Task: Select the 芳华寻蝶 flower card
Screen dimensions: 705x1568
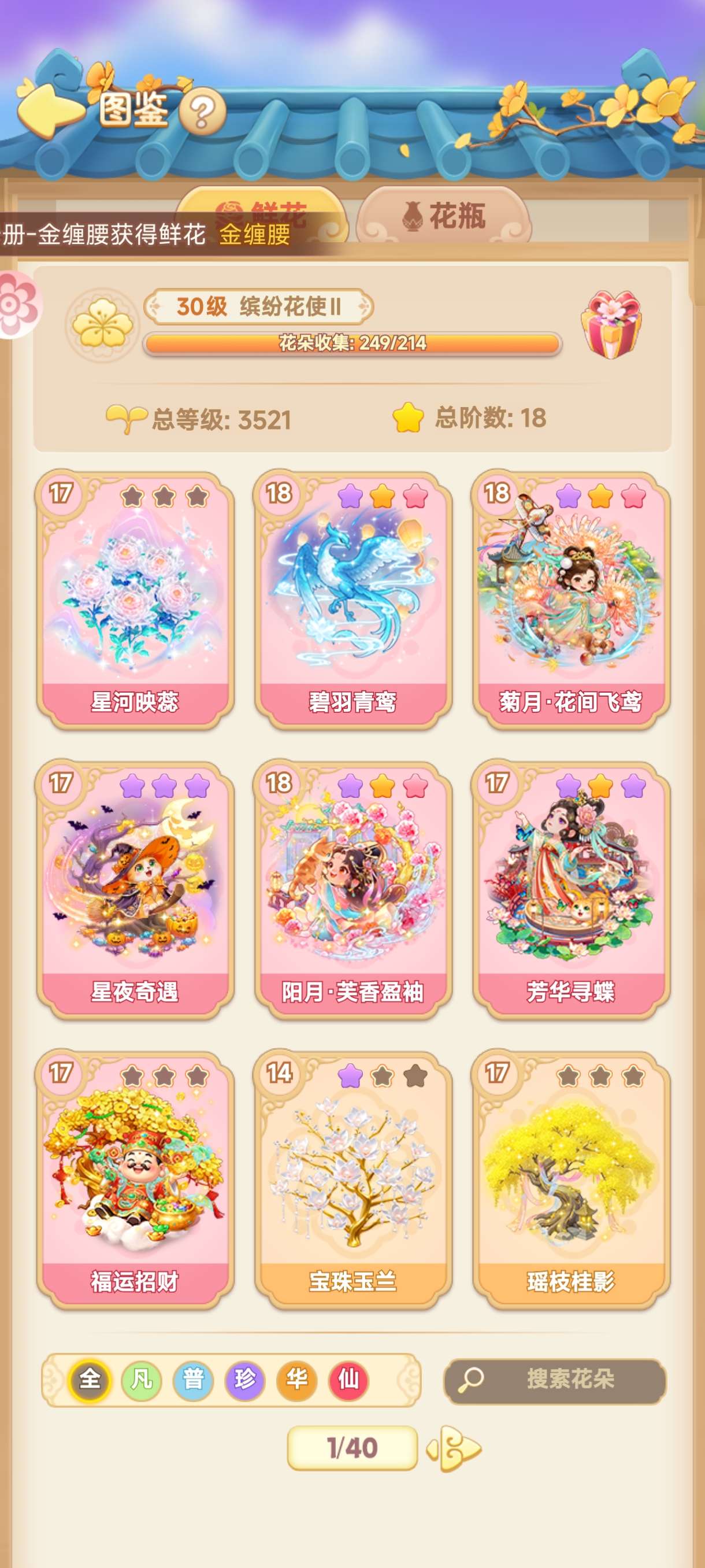Action: pyautogui.click(x=570, y=890)
